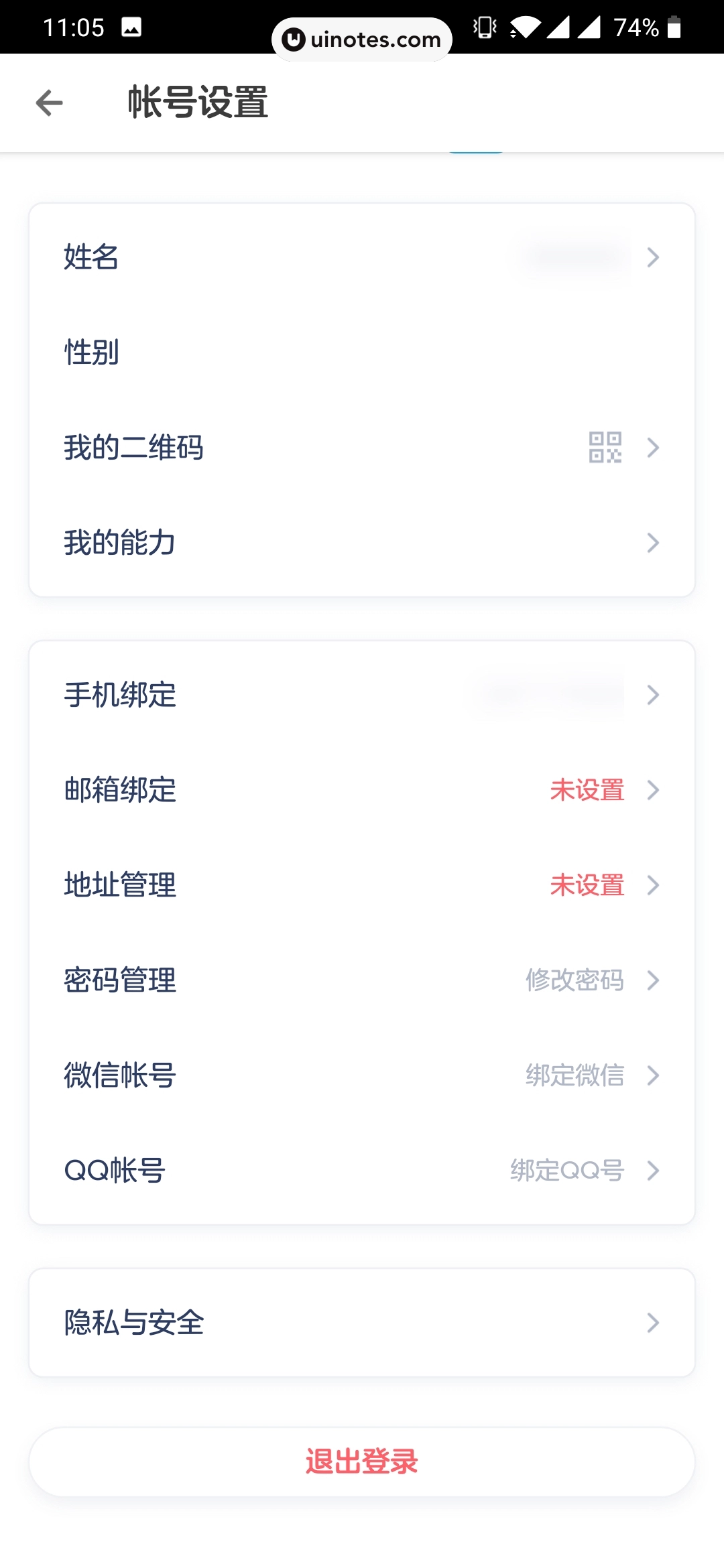Tap 退出登录 to log out

362,1461
